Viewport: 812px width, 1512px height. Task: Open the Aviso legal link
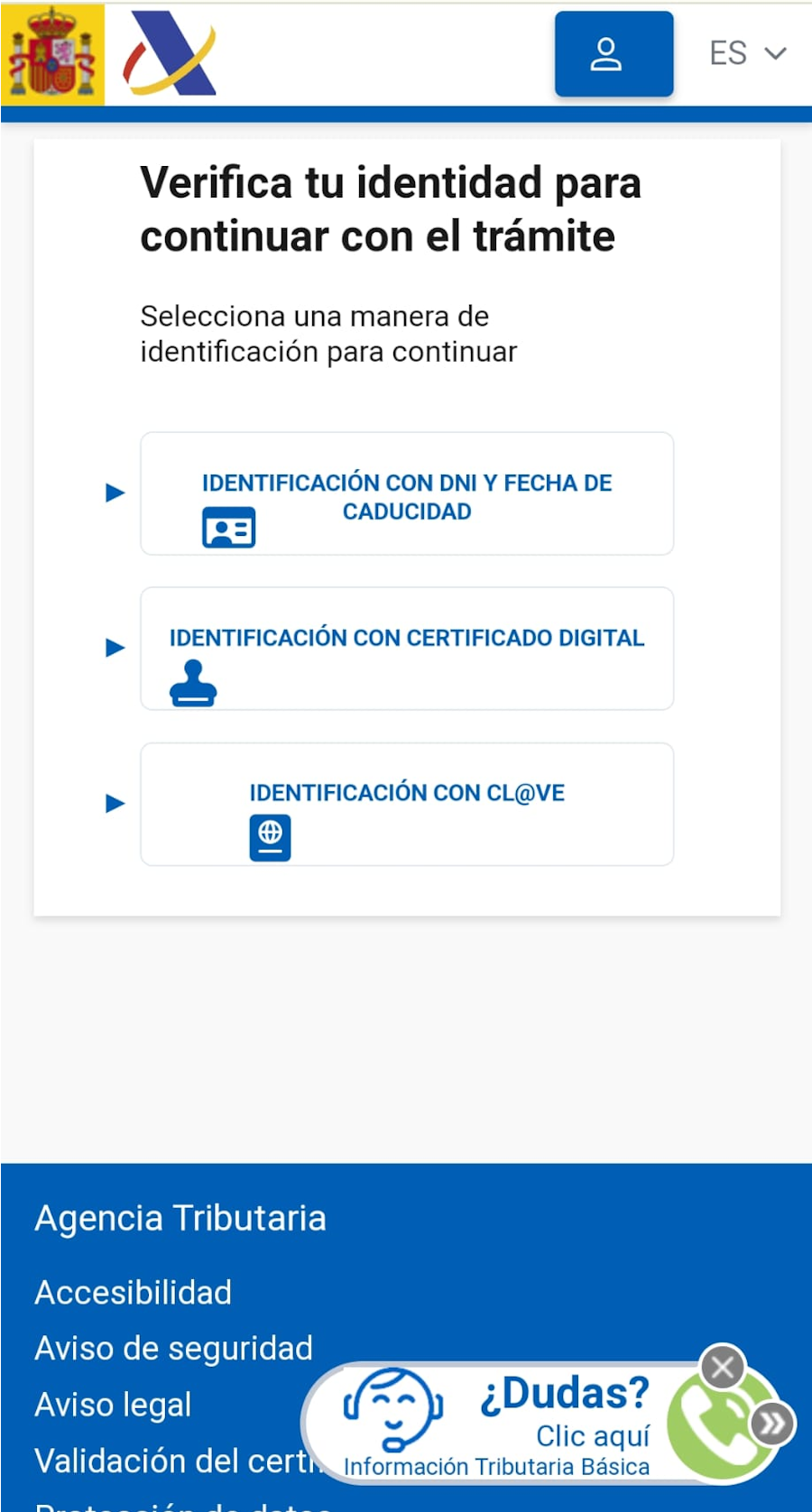(113, 1405)
